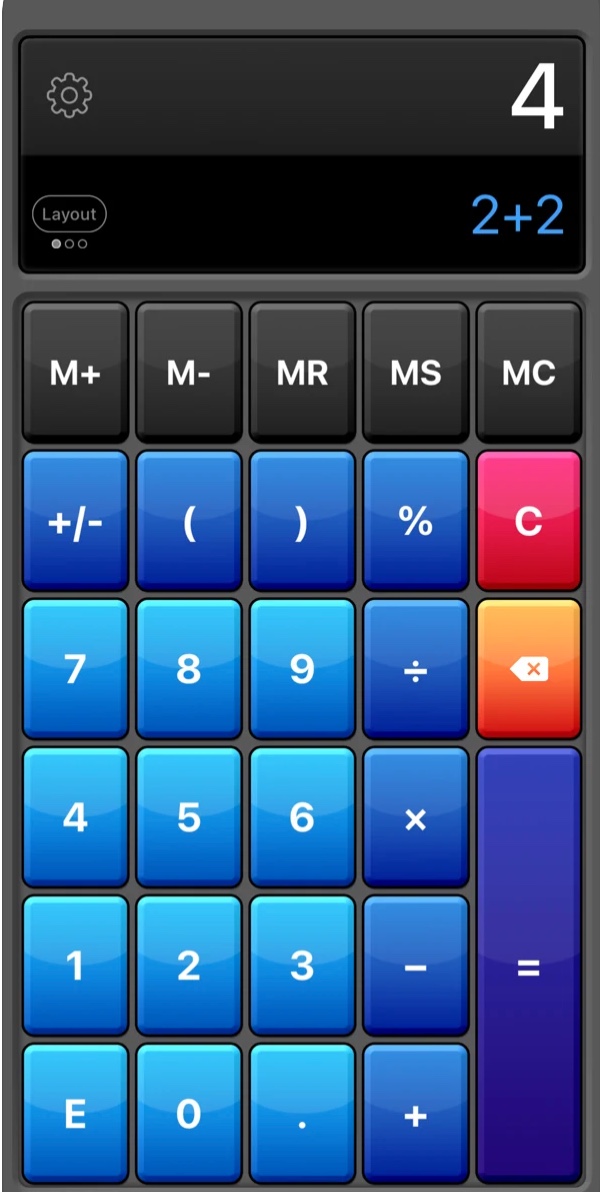Screen dimensions: 600x1192
Task: Add to memory with M+
Action: [x=75, y=373]
